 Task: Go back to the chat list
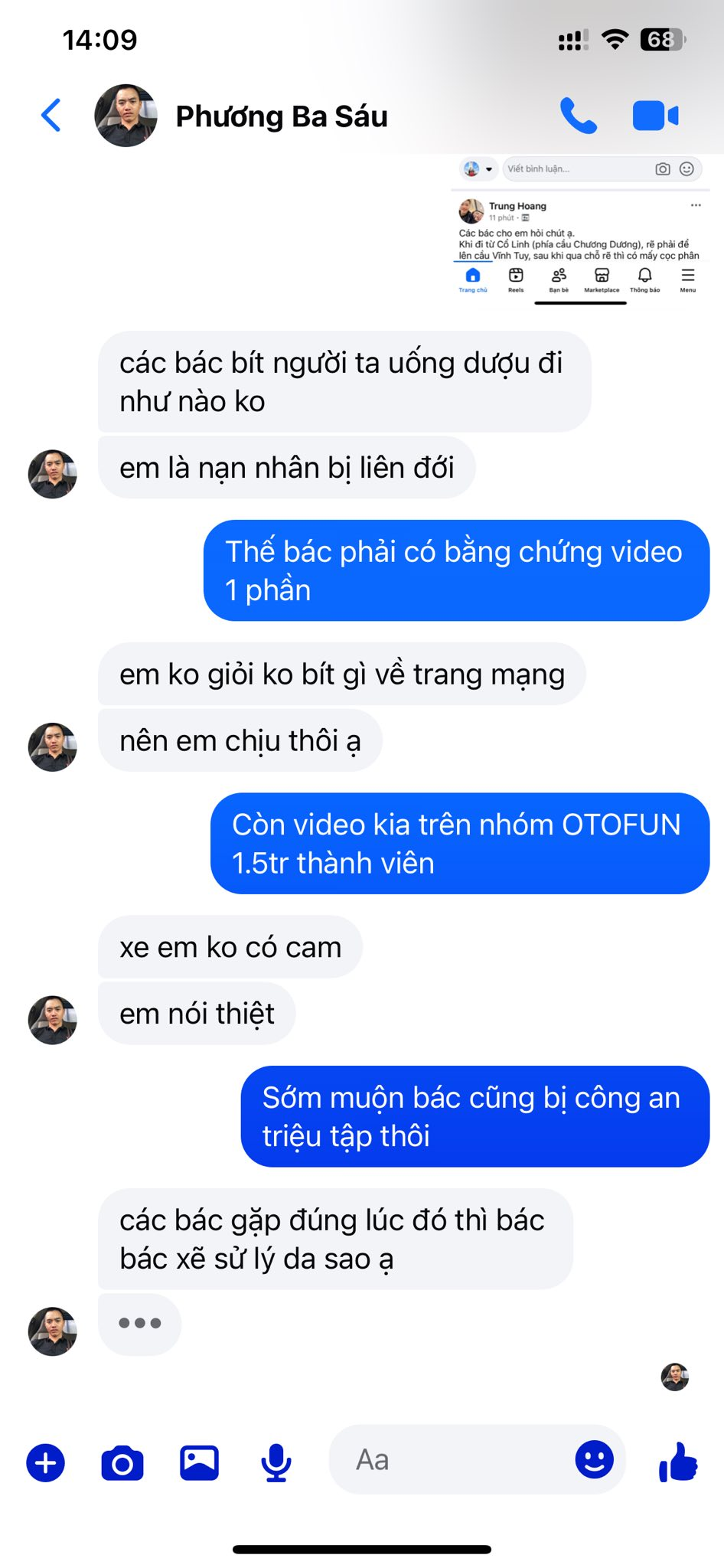(x=51, y=116)
